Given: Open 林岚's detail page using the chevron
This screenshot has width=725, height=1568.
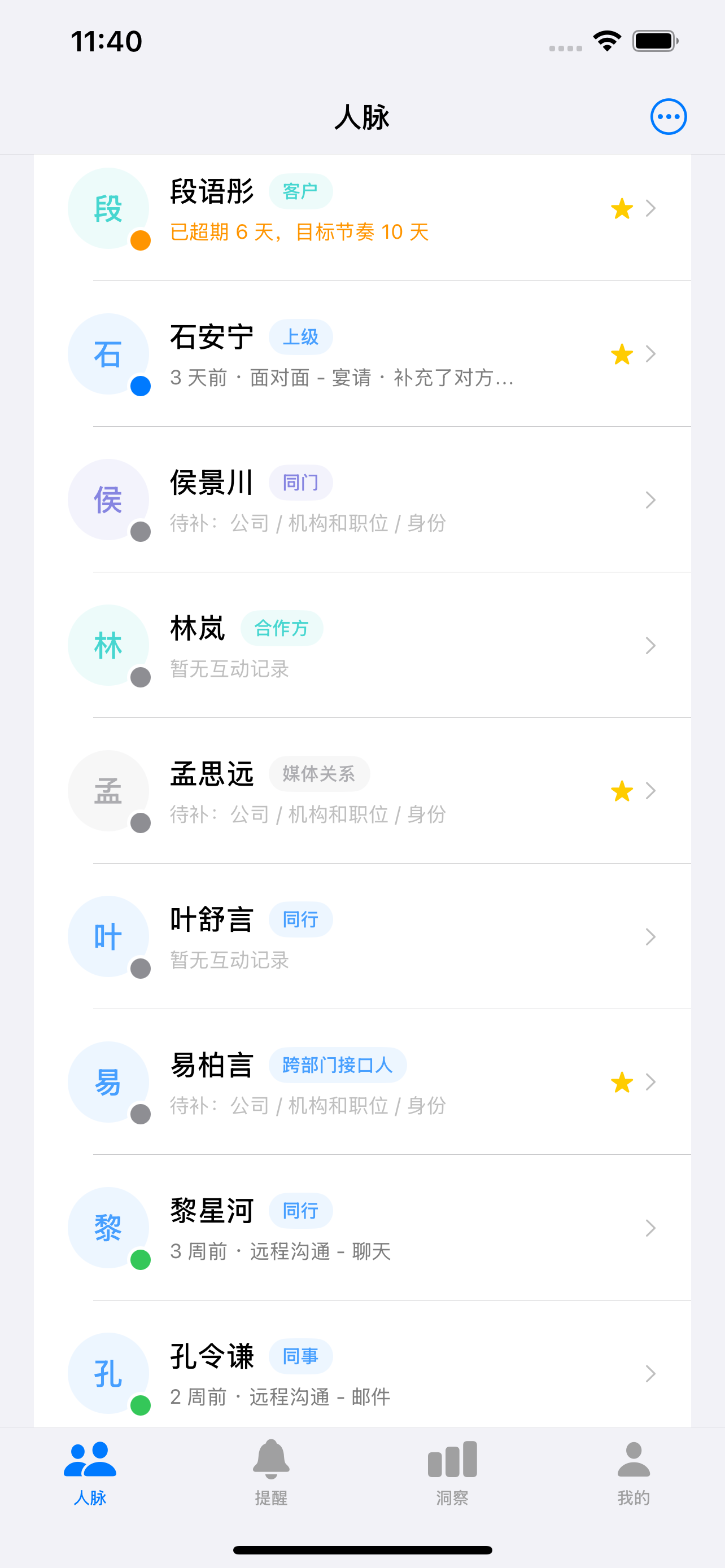Looking at the screenshot, I should point(650,645).
